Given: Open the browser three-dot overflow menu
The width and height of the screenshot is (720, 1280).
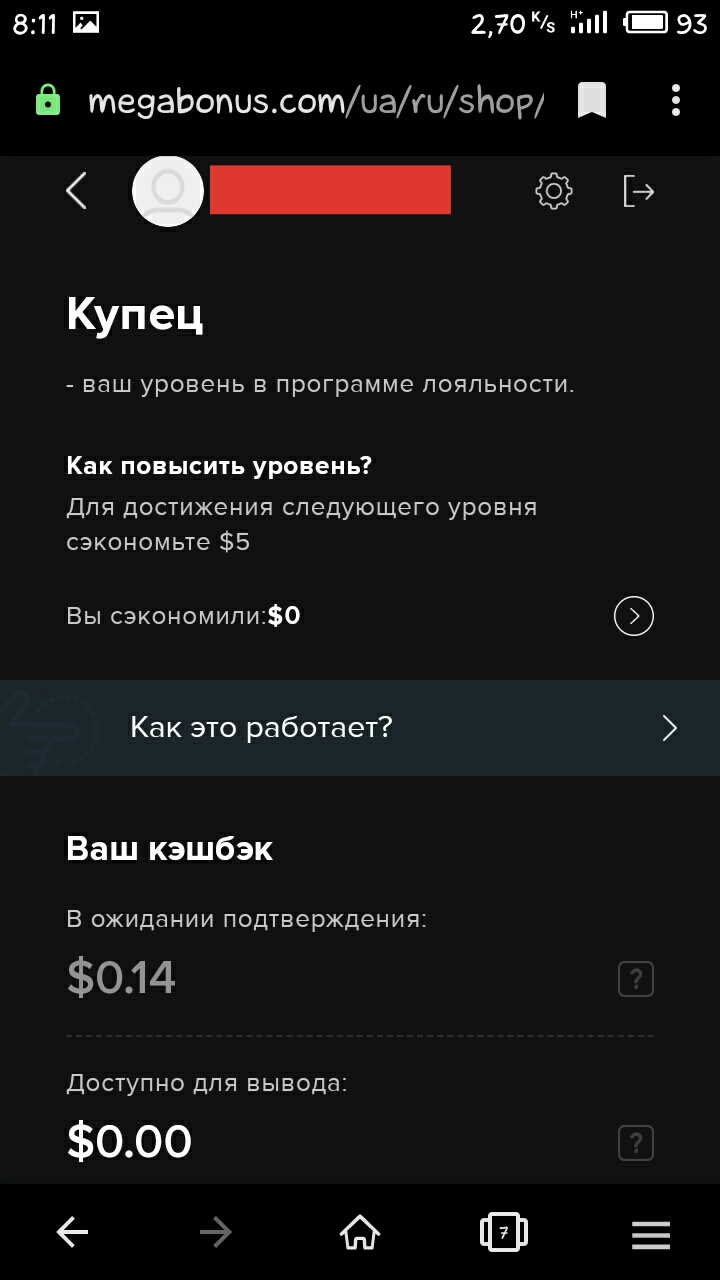Looking at the screenshot, I should pos(676,101).
